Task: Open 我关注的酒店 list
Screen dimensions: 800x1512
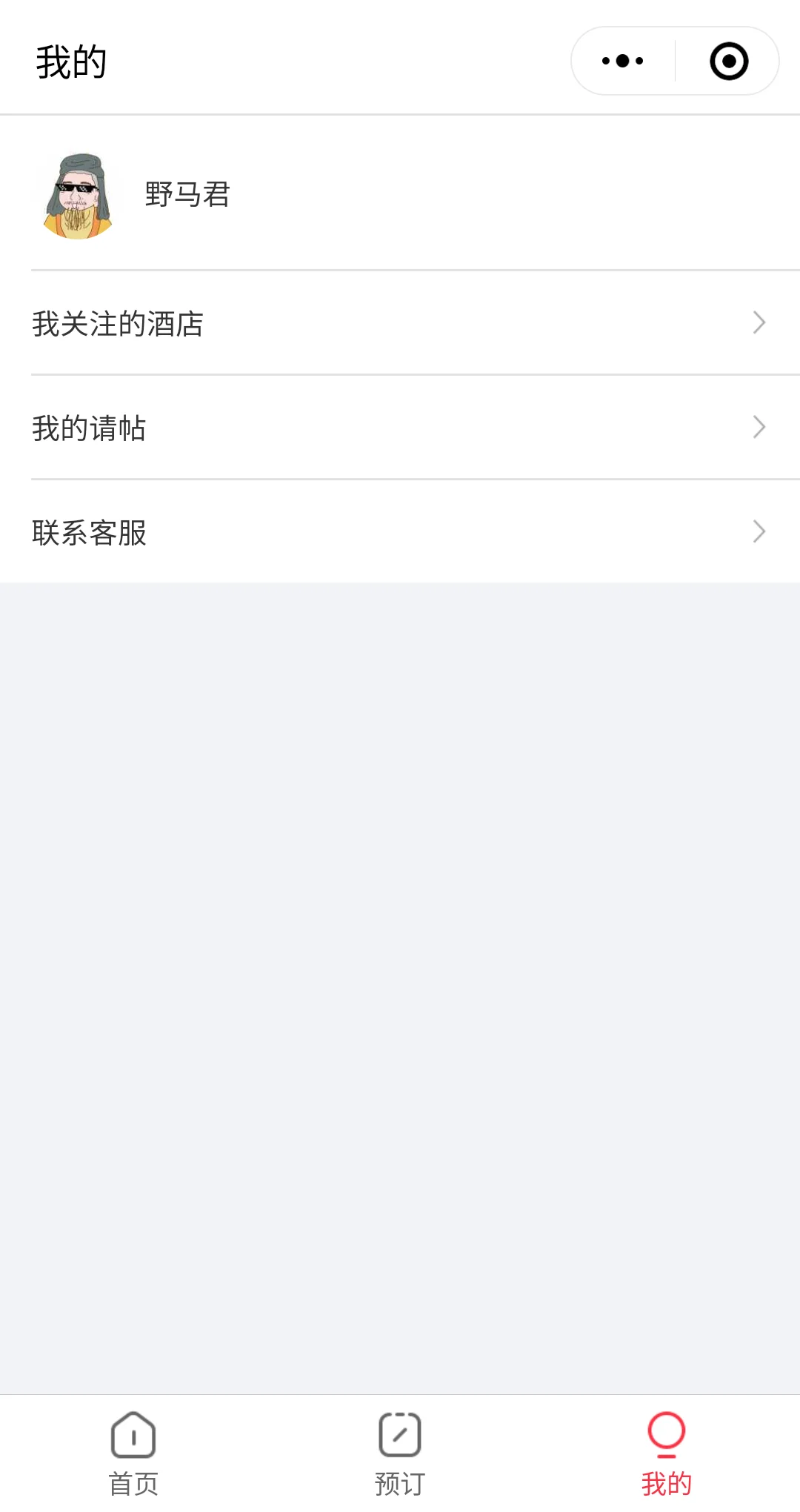Action: coord(400,323)
